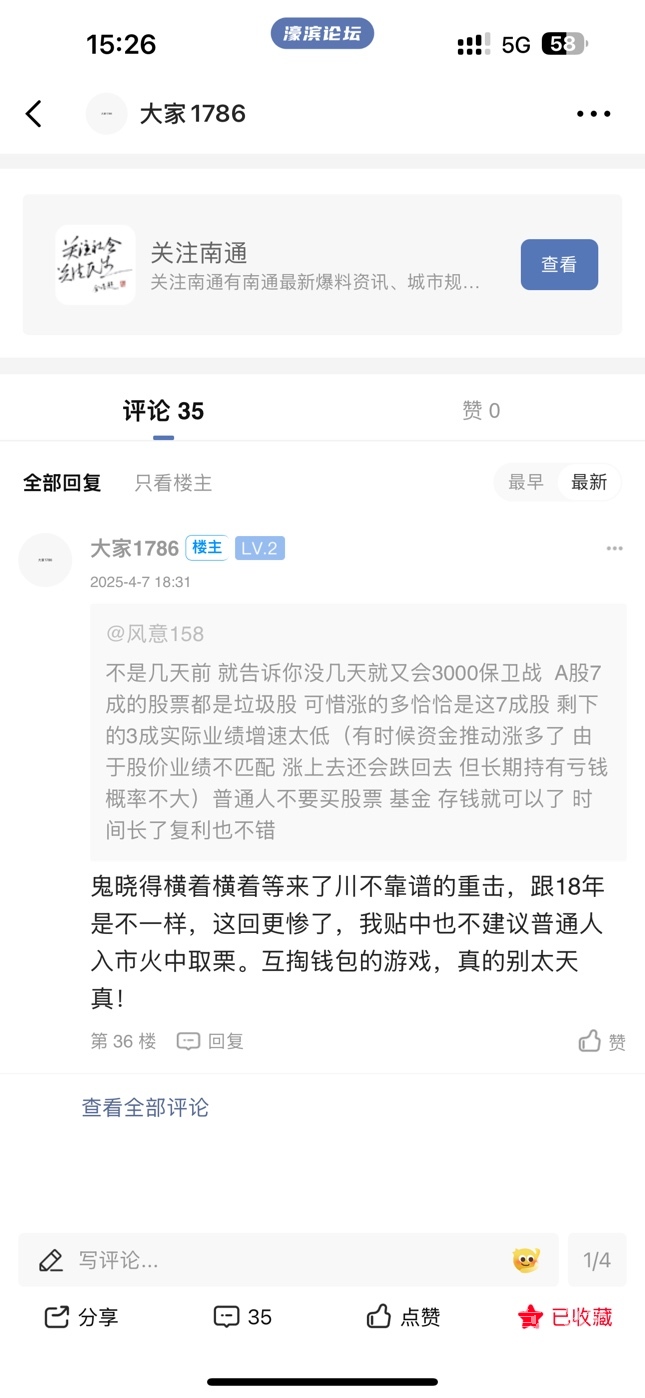Tap the 查看 button for 关注南通
Image resolution: width=645 pixels, height=1398 pixels.
559,265
